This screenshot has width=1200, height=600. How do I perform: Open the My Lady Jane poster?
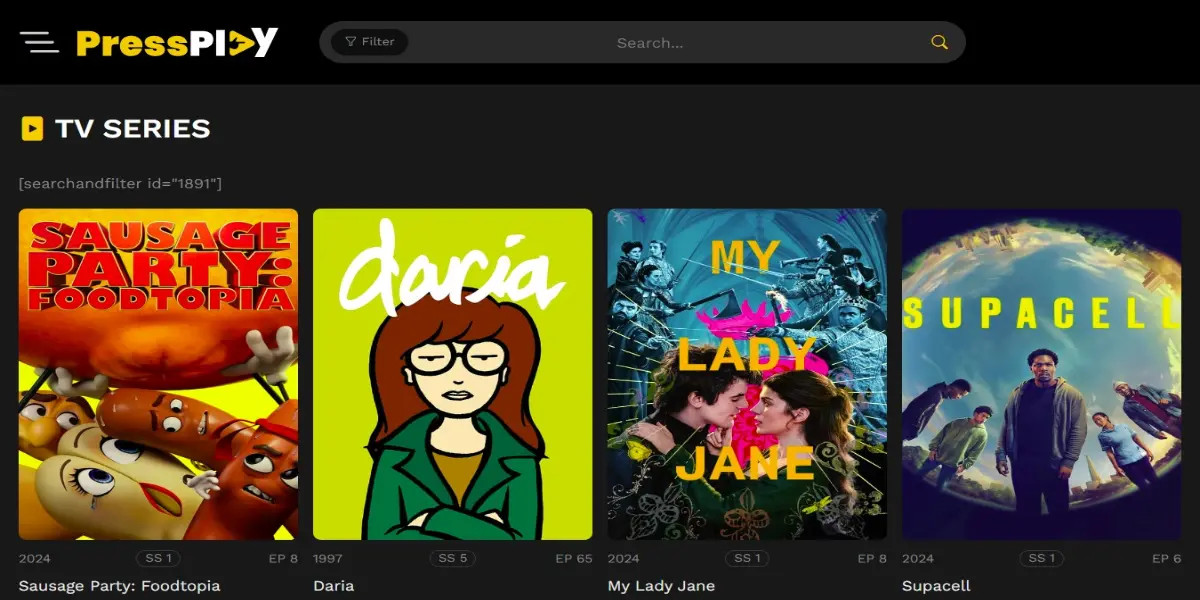point(747,374)
